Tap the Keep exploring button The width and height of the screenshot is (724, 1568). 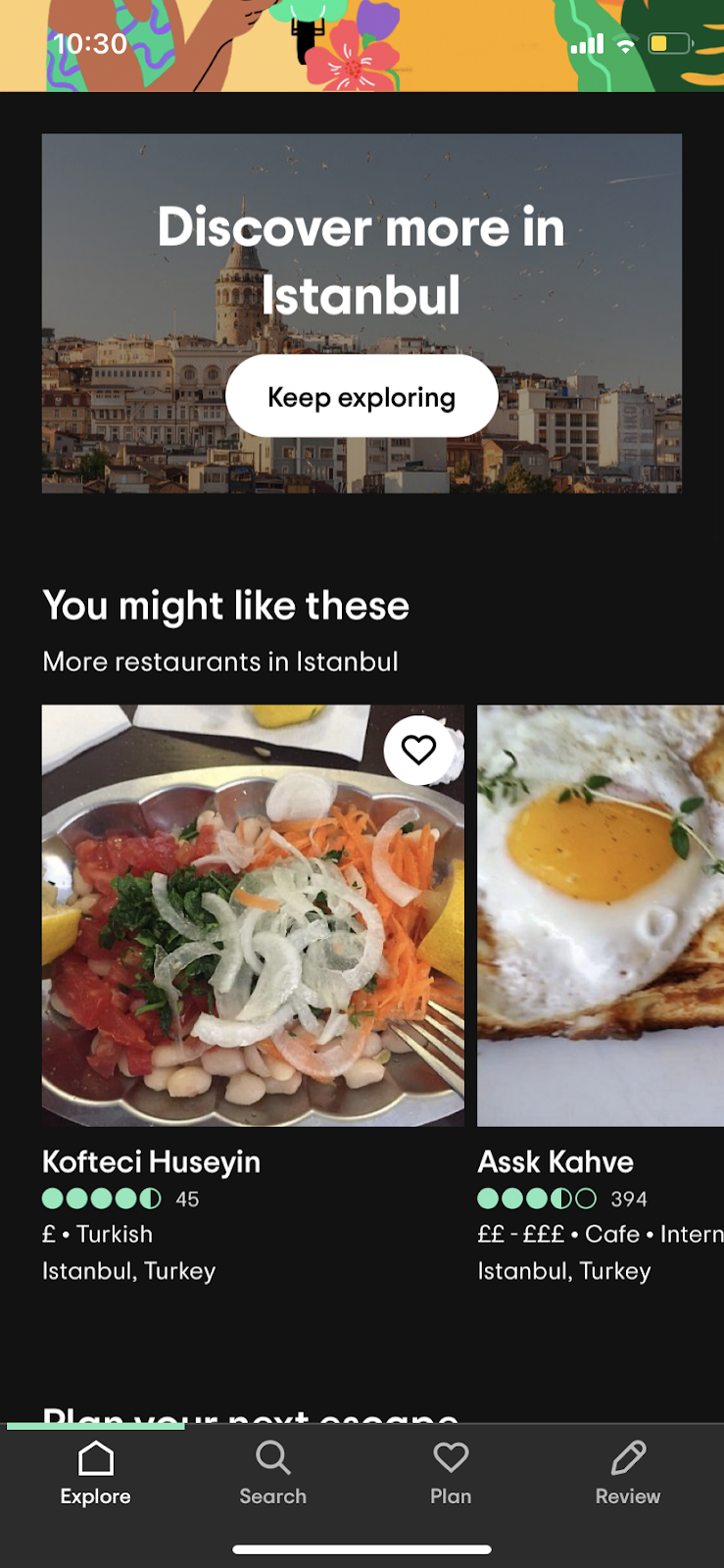point(362,397)
